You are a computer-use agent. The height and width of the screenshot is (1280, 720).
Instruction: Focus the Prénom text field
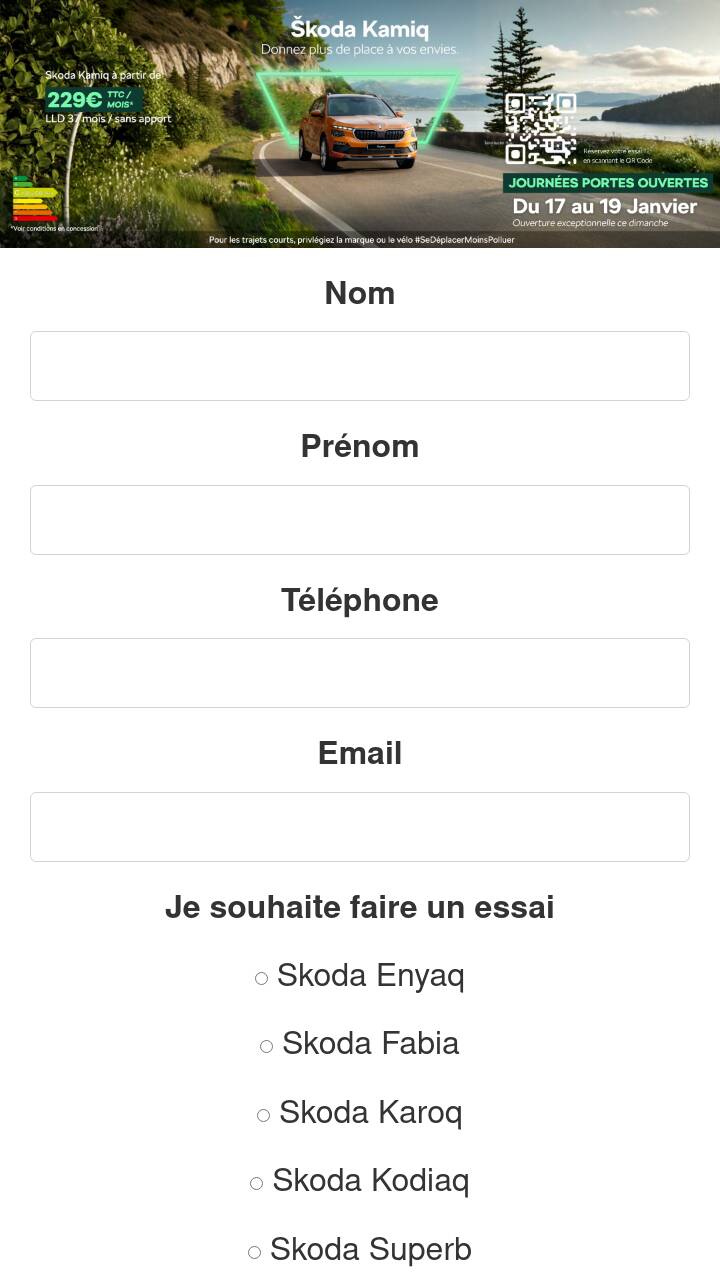tap(360, 520)
